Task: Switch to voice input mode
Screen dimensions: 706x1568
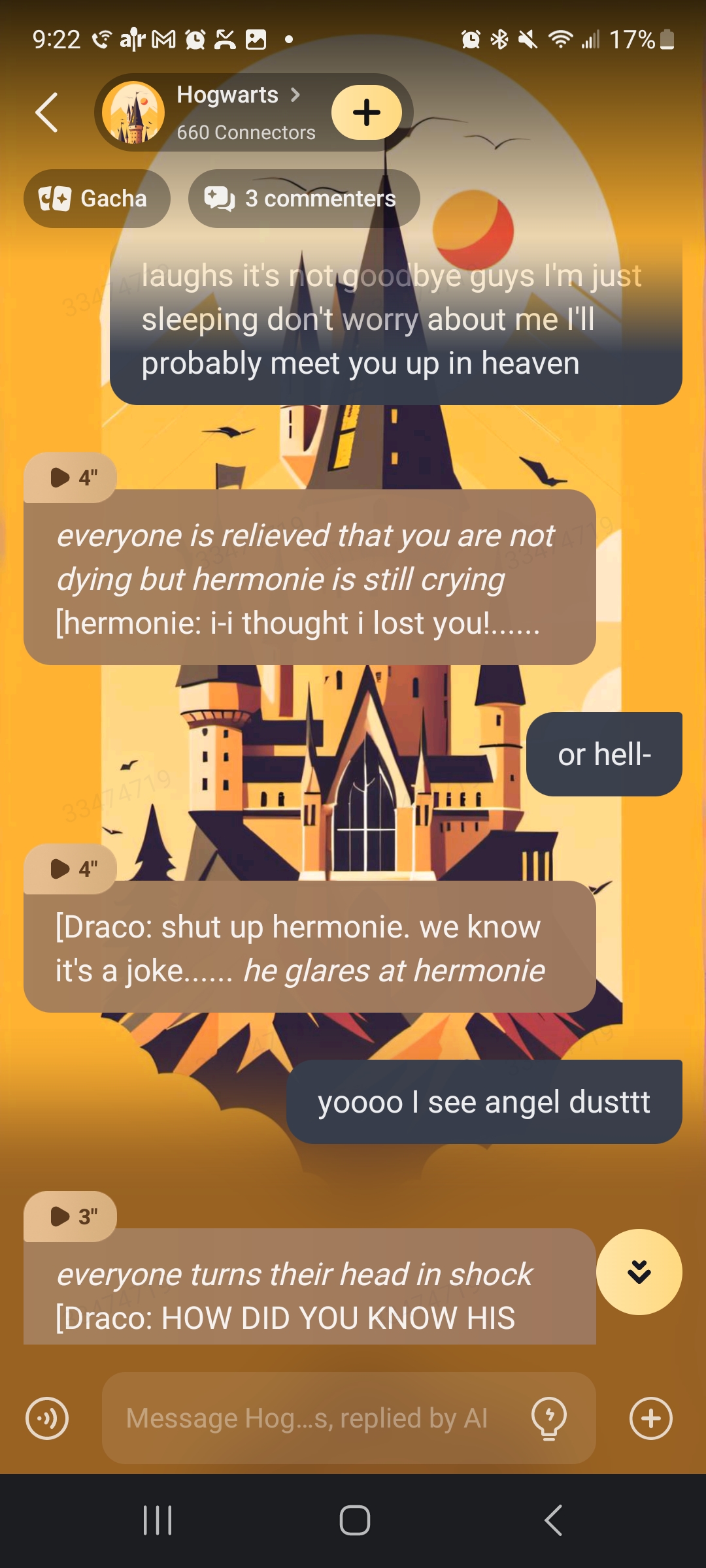Action: coord(47,1418)
